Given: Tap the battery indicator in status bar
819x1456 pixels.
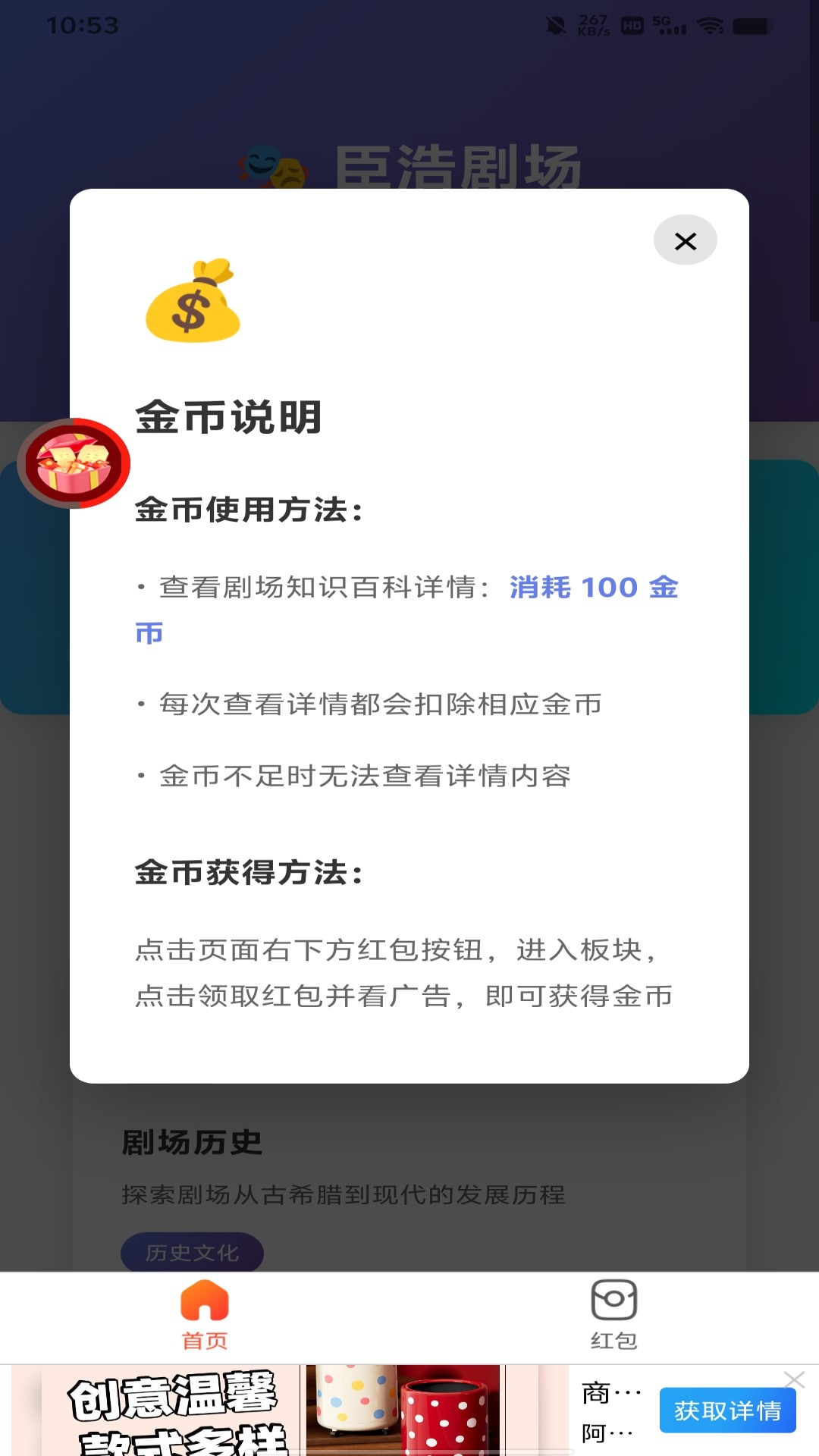Looking at the screenshot, I should (751, 25).
